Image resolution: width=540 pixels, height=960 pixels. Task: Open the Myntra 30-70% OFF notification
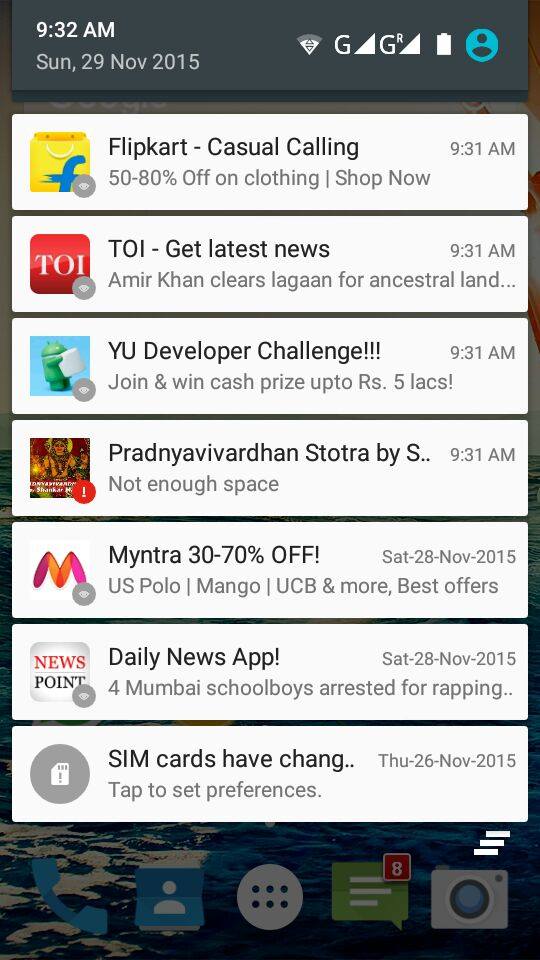coord(269,570)
